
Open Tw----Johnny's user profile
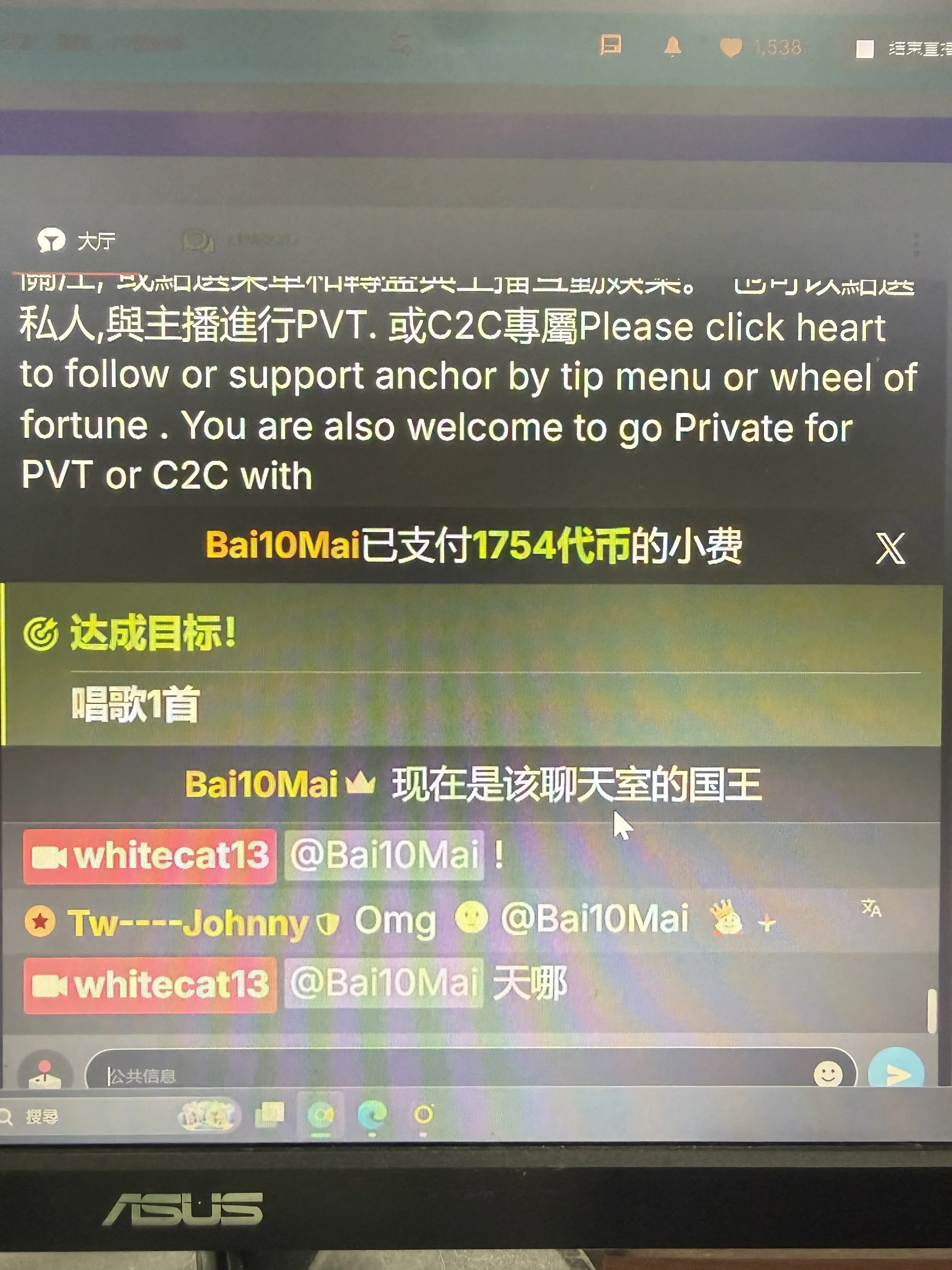(188, 923)
